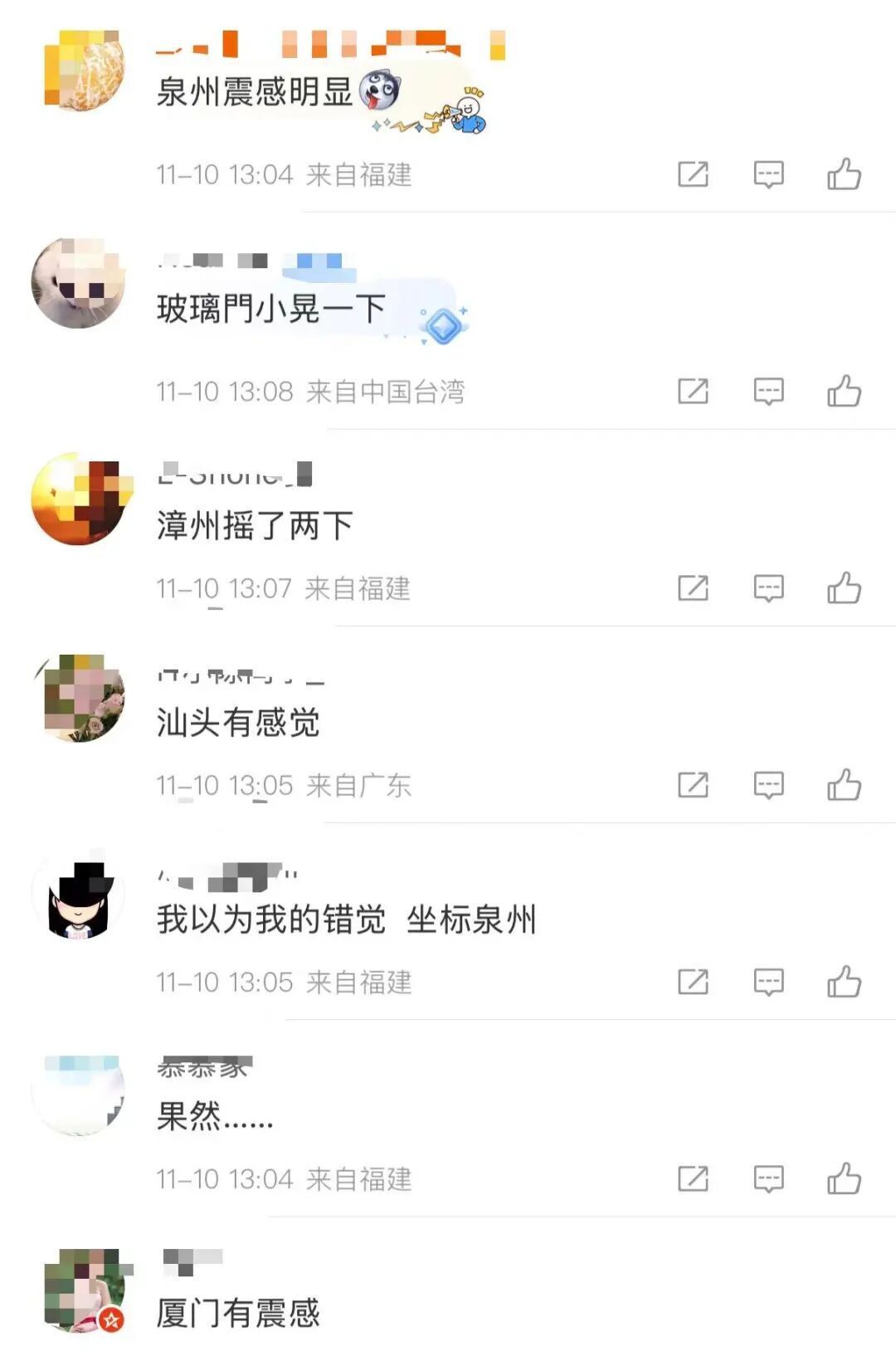Reply to the comment 果然……

coord(768,1178)
